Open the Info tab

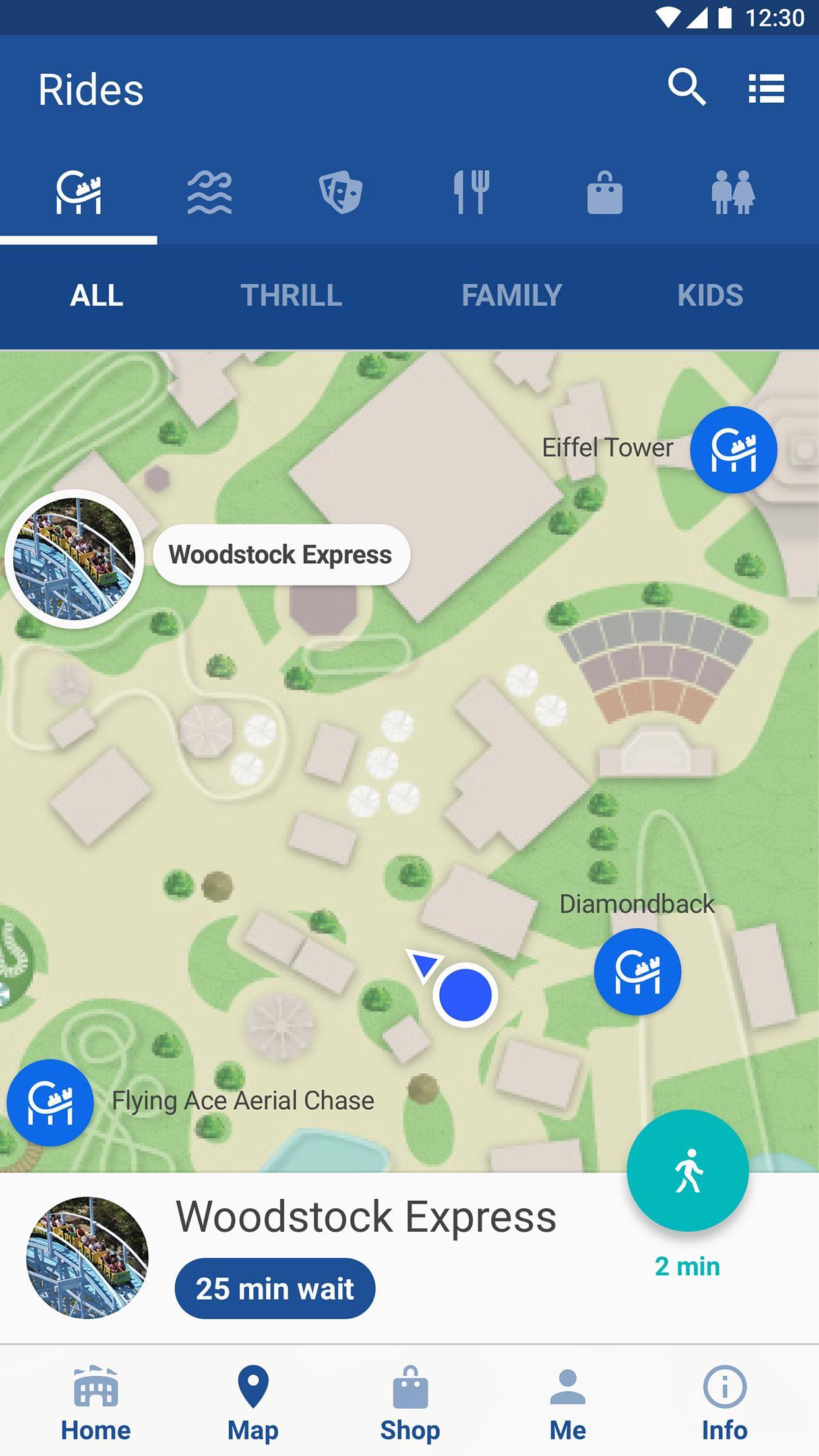725,1403
